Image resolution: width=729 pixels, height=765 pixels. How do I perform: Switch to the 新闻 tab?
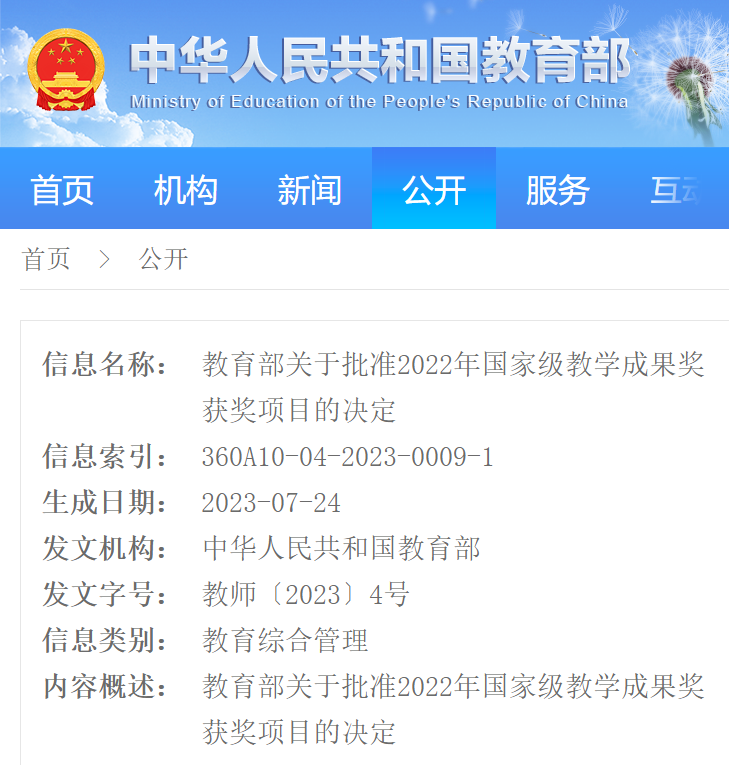click(310, 190)
